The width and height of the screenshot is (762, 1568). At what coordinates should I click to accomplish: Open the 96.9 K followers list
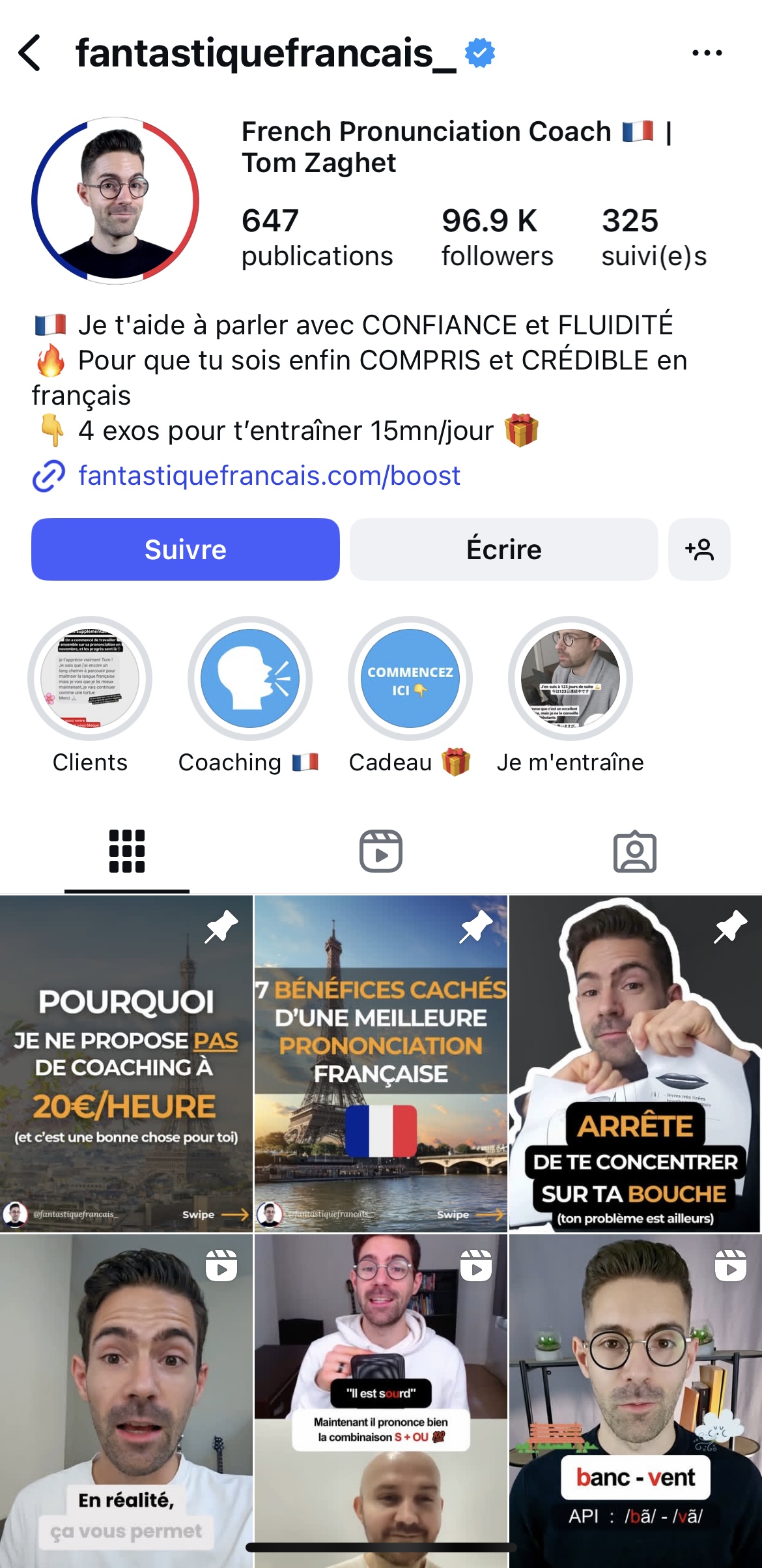(x=497, y=237)
